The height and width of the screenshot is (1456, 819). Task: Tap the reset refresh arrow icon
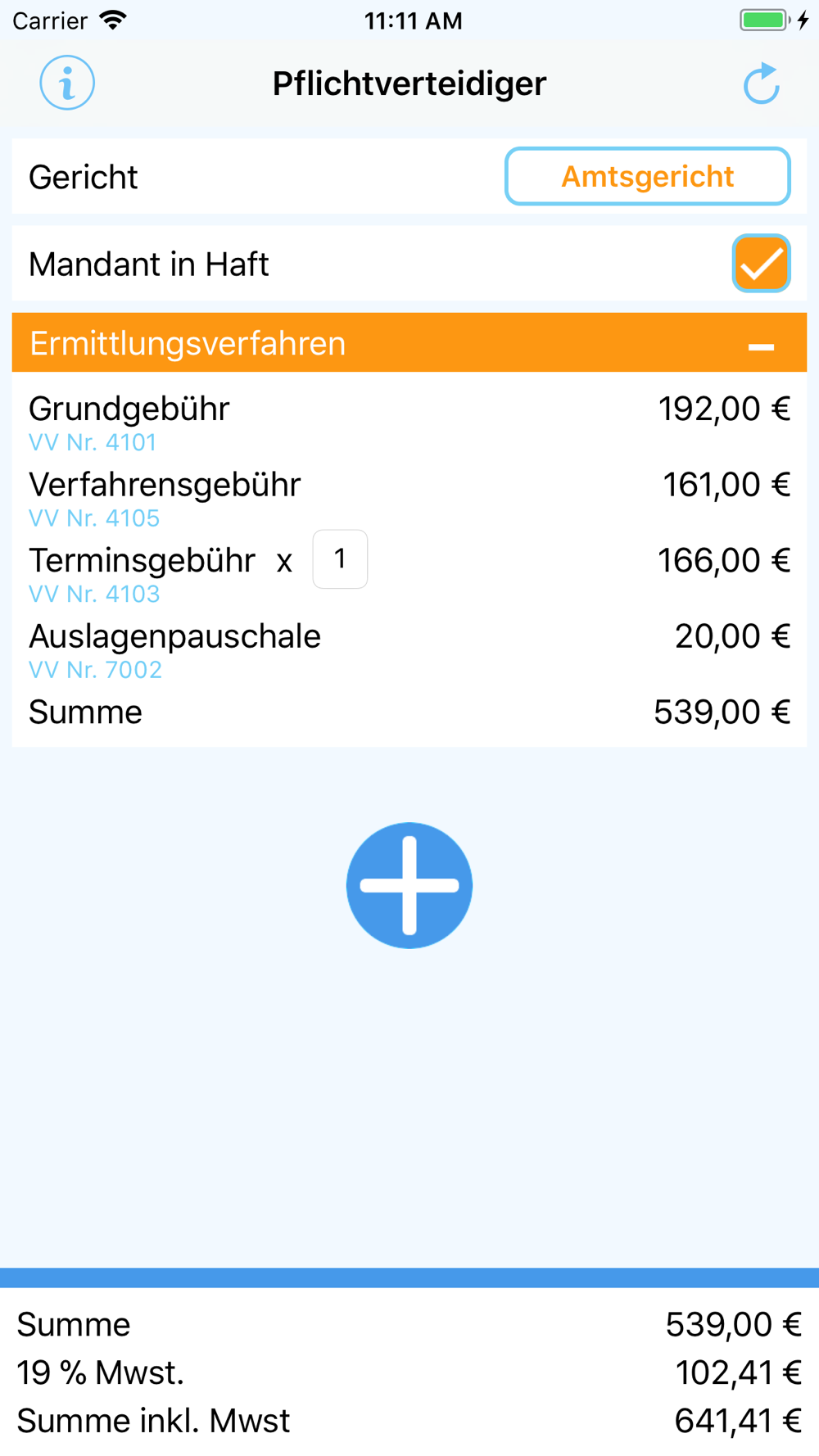pyautogui.click(x=761, y=84)
